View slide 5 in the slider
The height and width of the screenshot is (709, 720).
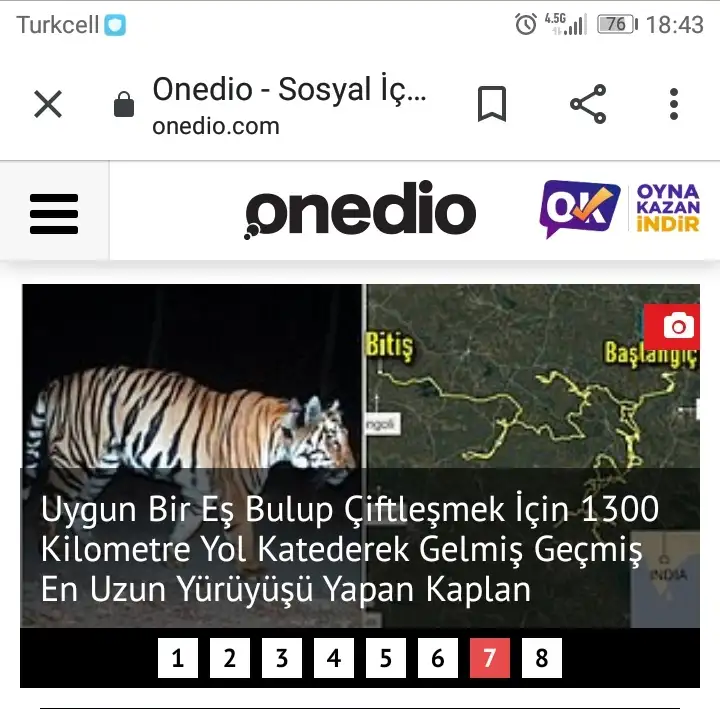pyautogui.click(x=386, y=658)
